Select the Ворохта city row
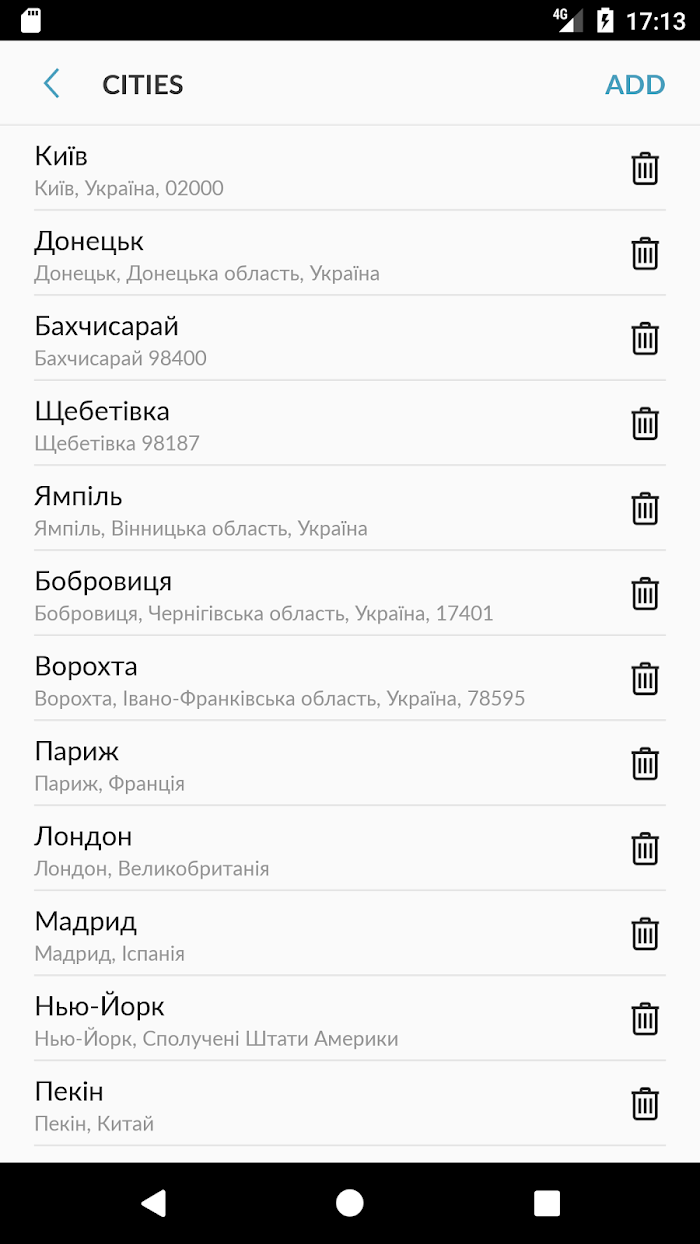Viewport: 700px width, 1244px height. (x=300, y=679)
